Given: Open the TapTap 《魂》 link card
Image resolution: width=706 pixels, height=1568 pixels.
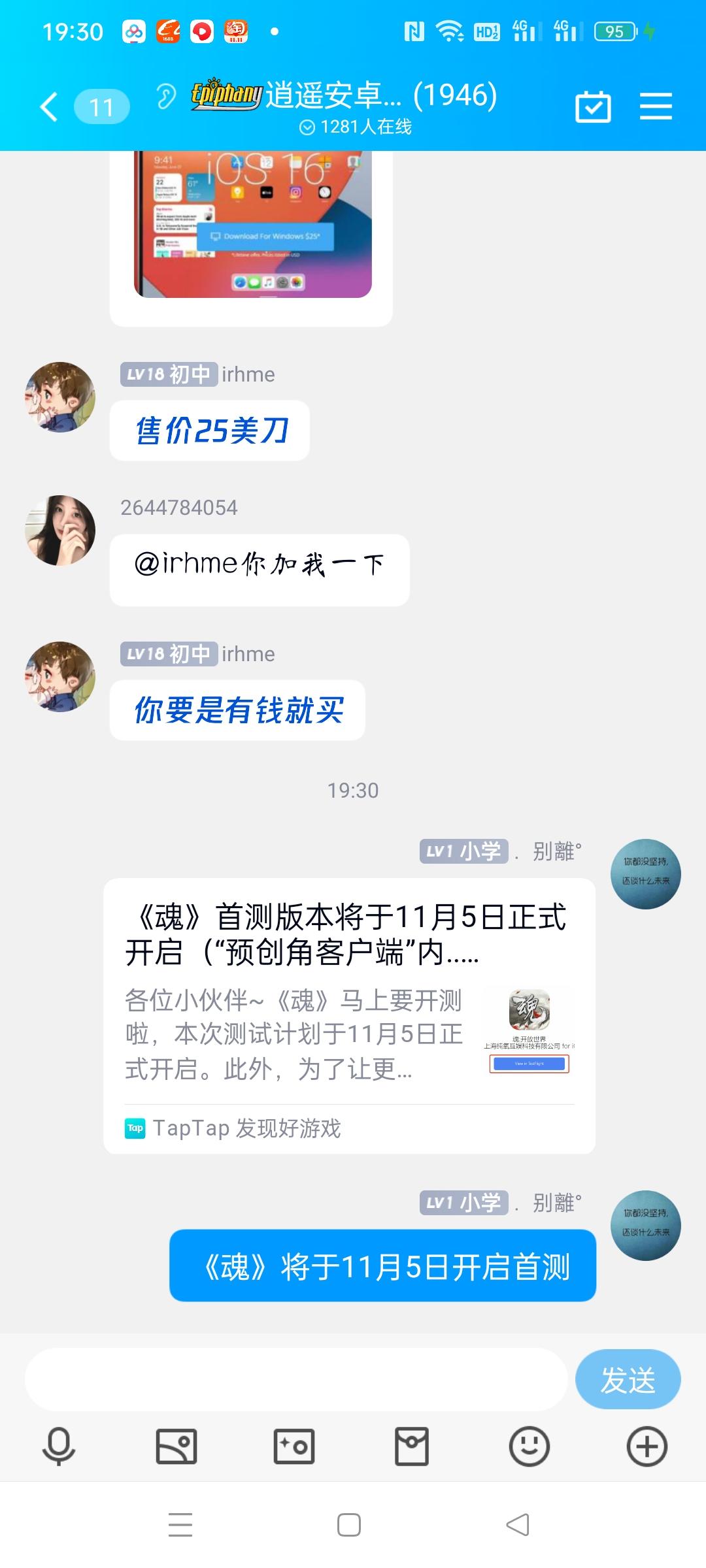Looking at the screenshot, I should [x=349, y=1016].
